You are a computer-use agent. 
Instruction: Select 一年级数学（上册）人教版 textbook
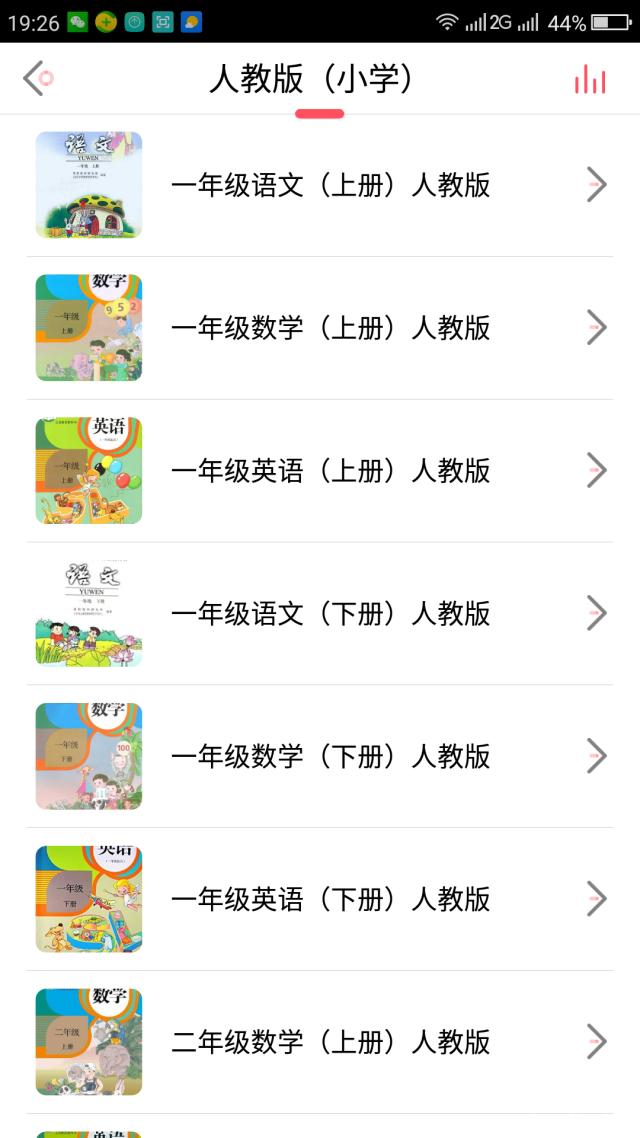click(x=330, y=328)
